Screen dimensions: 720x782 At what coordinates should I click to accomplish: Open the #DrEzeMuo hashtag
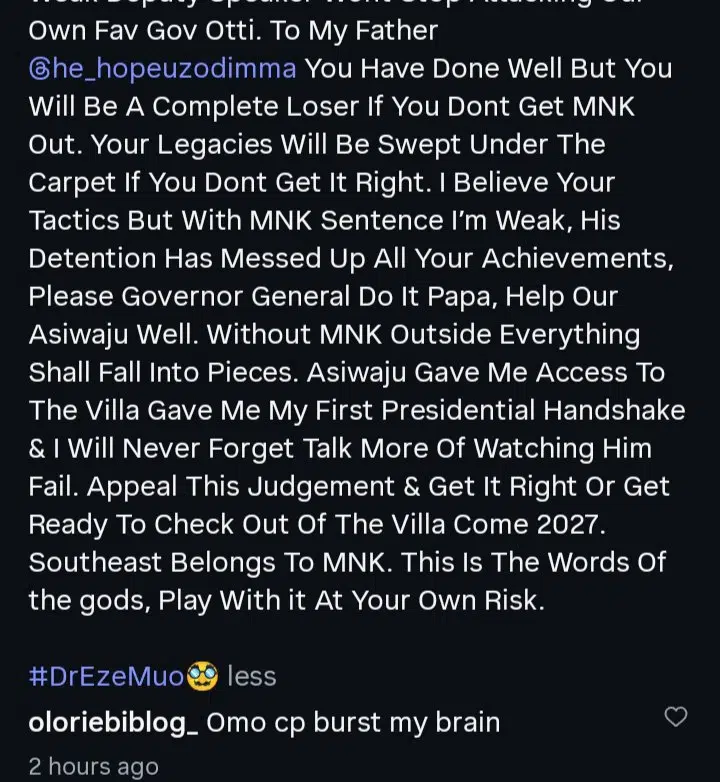[x=106, y=676]
